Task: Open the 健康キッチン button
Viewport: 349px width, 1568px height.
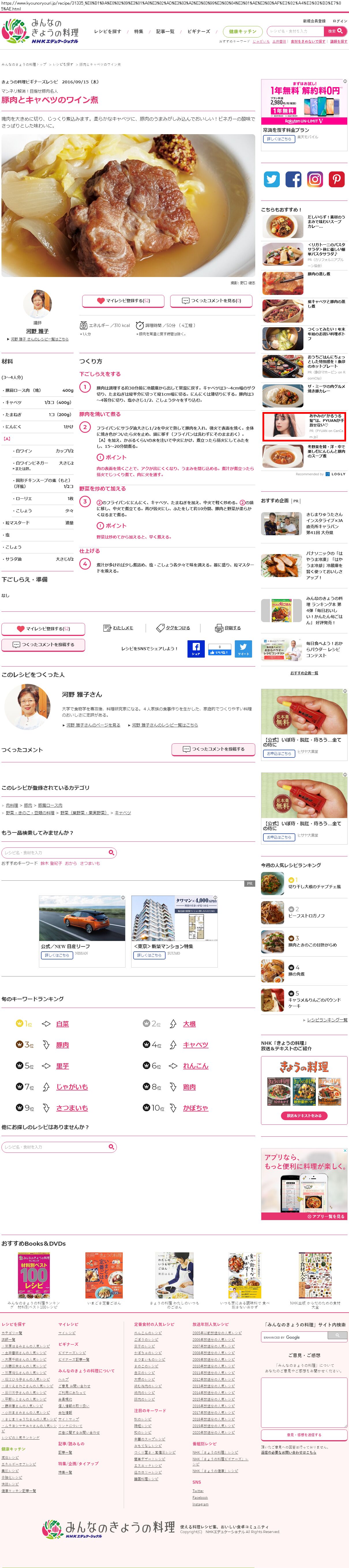Action: 243,31
